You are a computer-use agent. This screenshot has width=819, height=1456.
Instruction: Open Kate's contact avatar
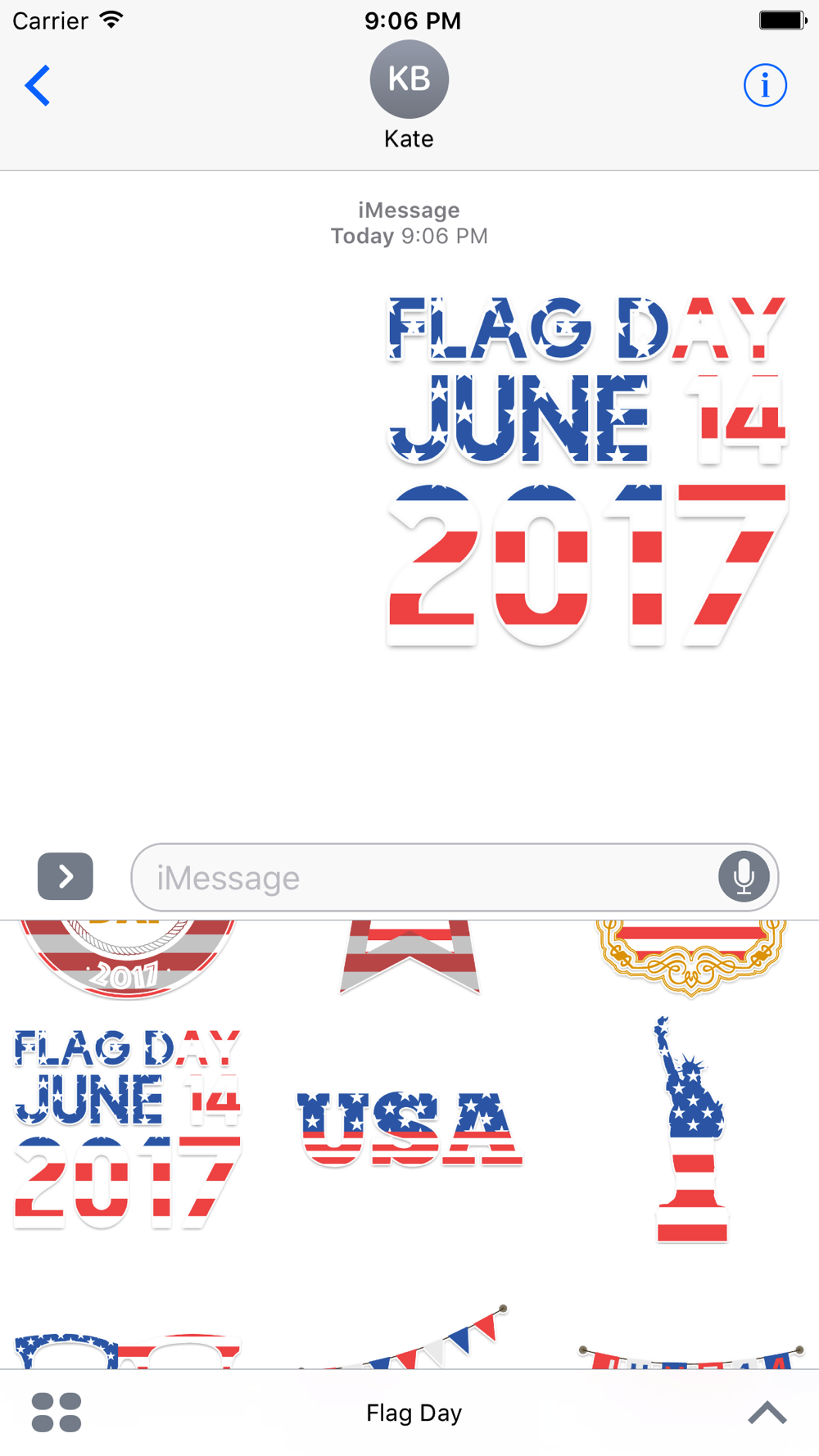point(409,79)
